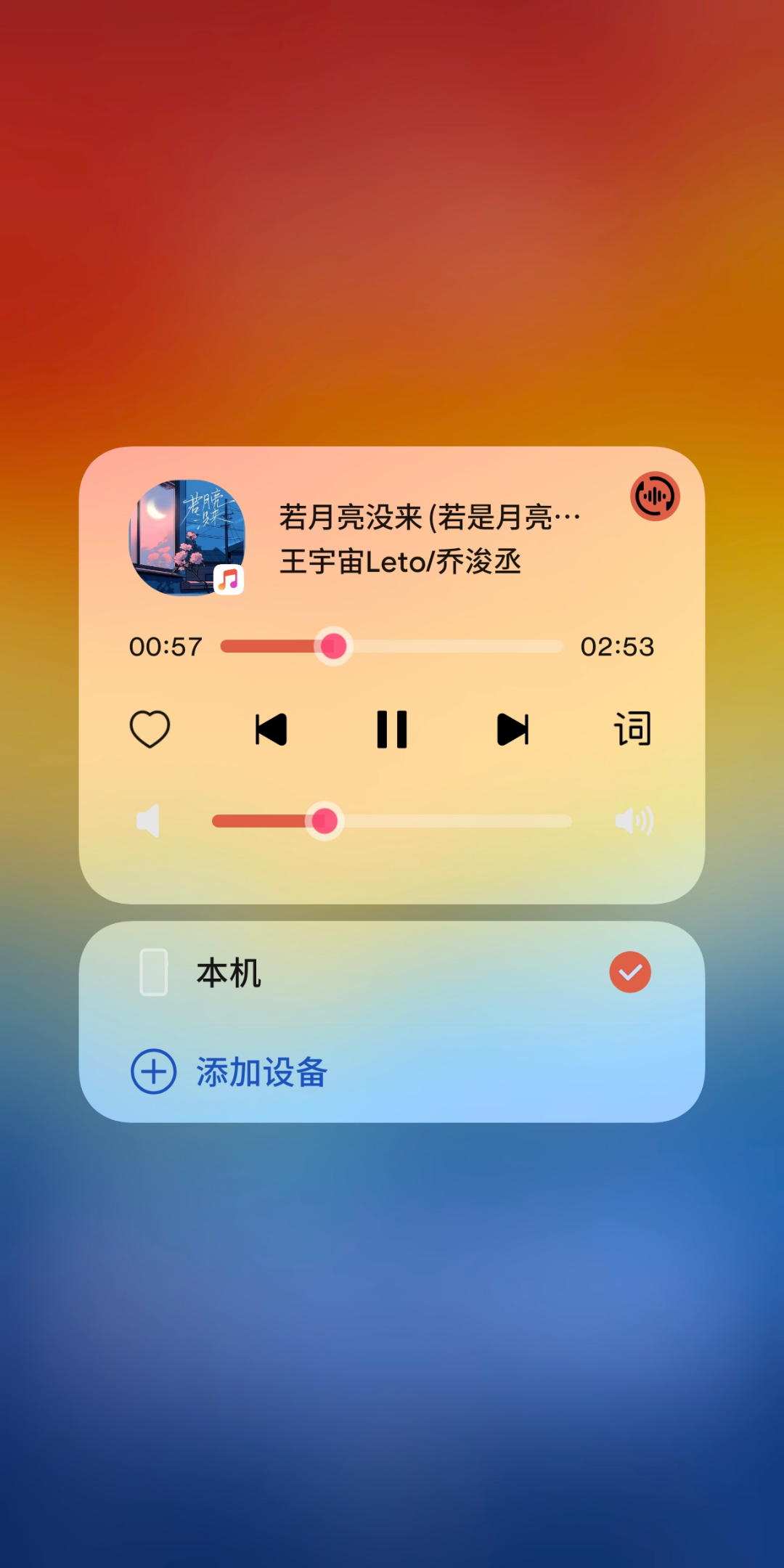Image resolution: width=784 pixels, height=1568 pixels.
Task: Like the current song with the heart
Action: click(x=150, y=729)
